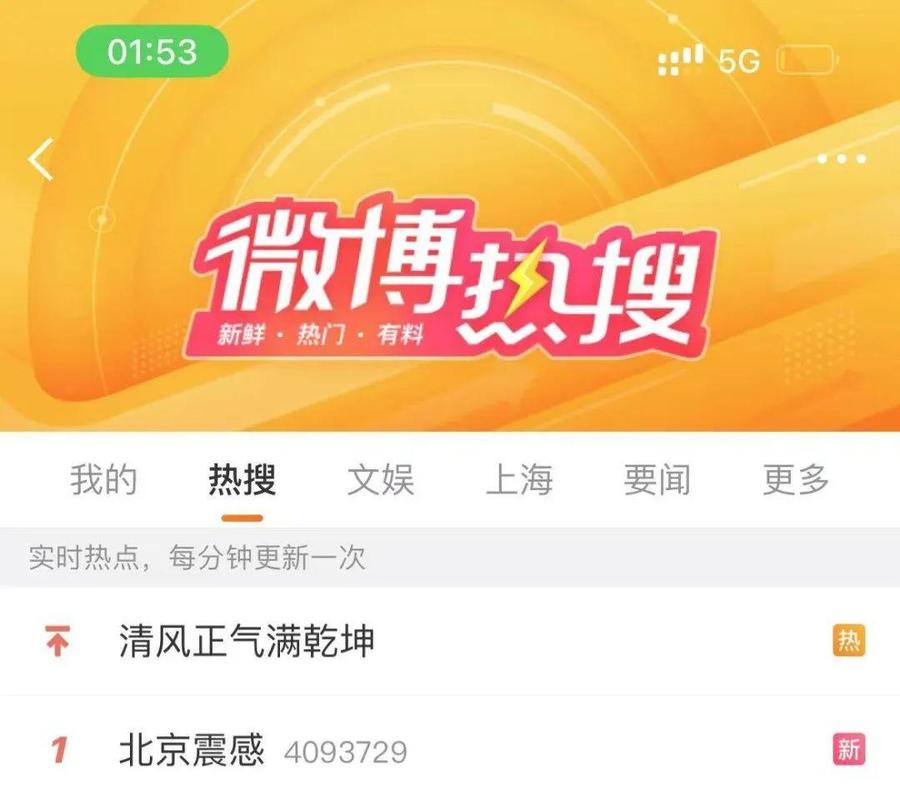Select the 热搜 tab

click(242, 481)
